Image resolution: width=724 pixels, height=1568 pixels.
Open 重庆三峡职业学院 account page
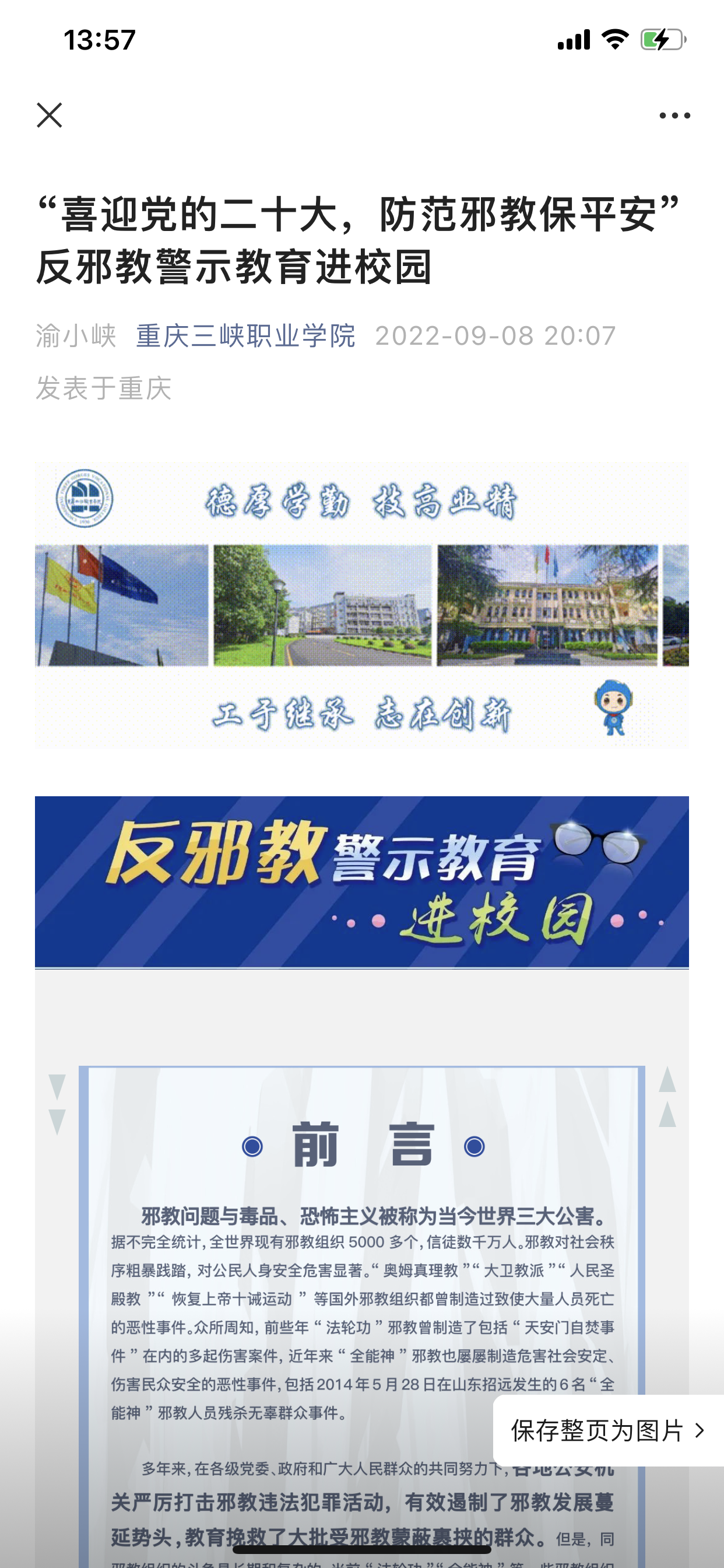pos(245,336)
